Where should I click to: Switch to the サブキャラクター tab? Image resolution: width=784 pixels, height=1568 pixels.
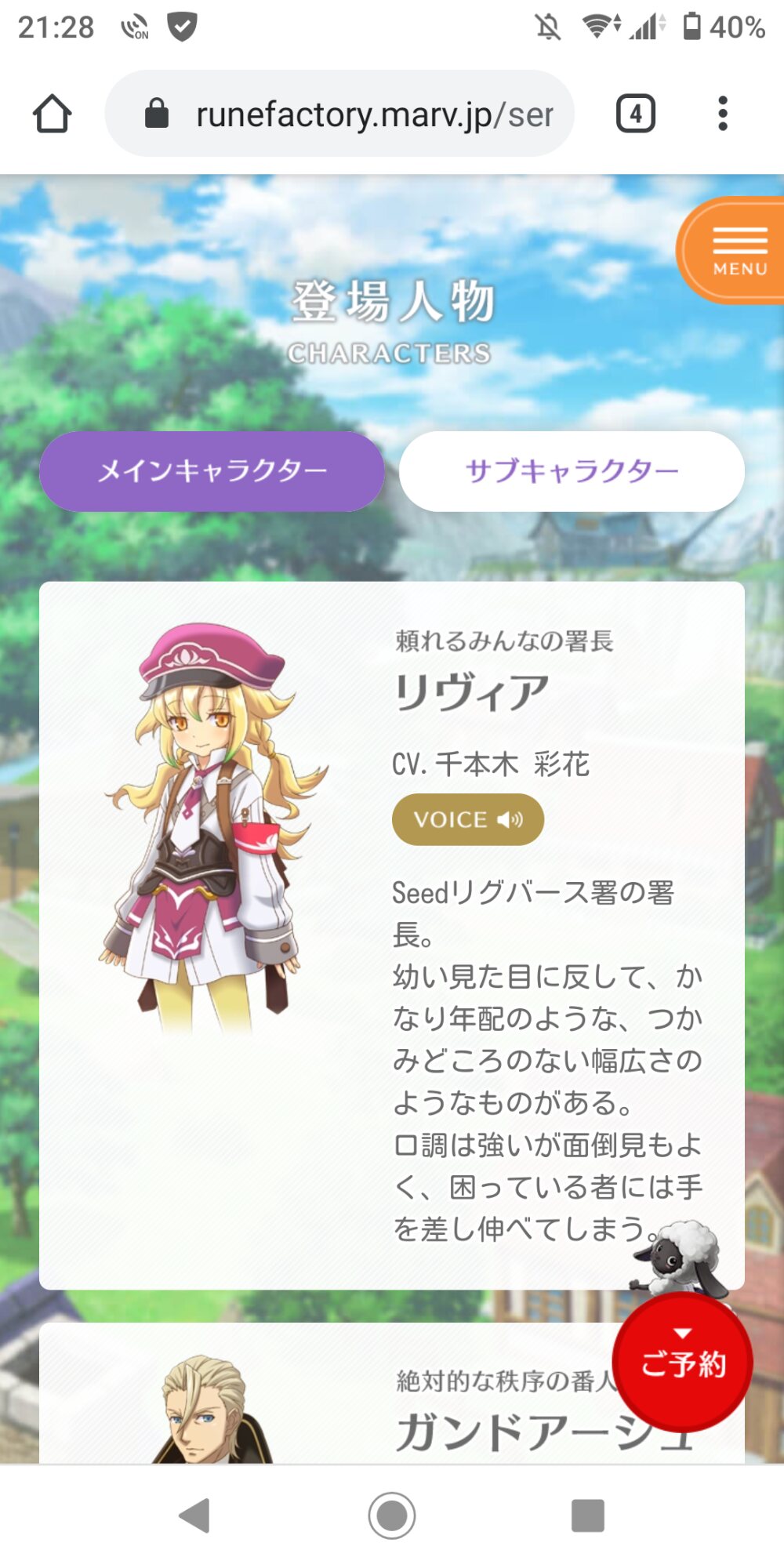click(572, 471)
